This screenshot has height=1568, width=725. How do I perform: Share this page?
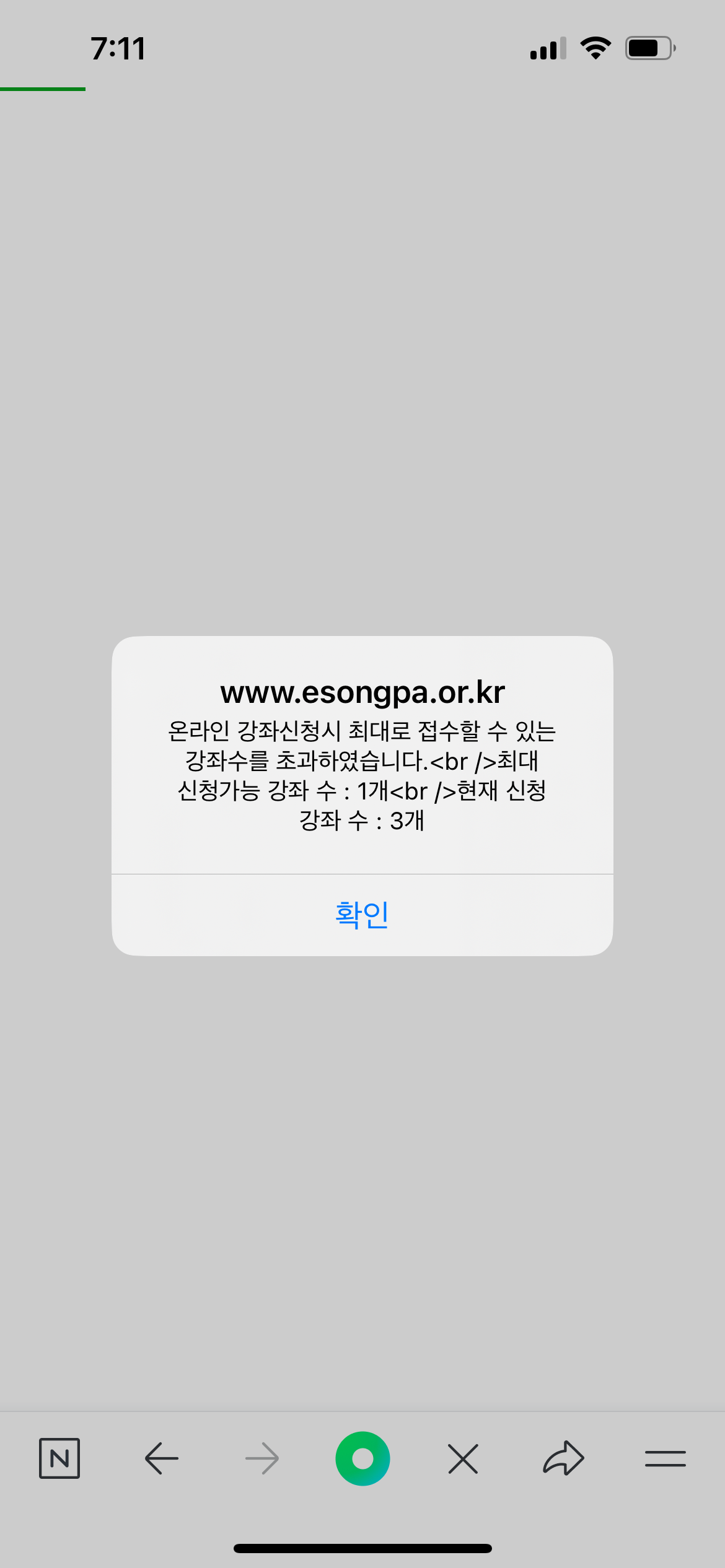coord(563,1458)
